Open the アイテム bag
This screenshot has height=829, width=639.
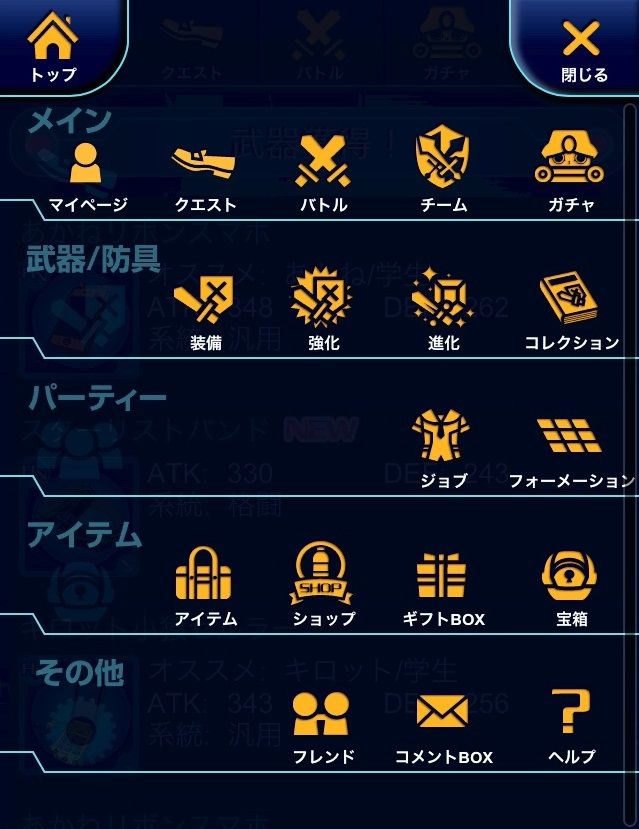[x=205, y=587]
